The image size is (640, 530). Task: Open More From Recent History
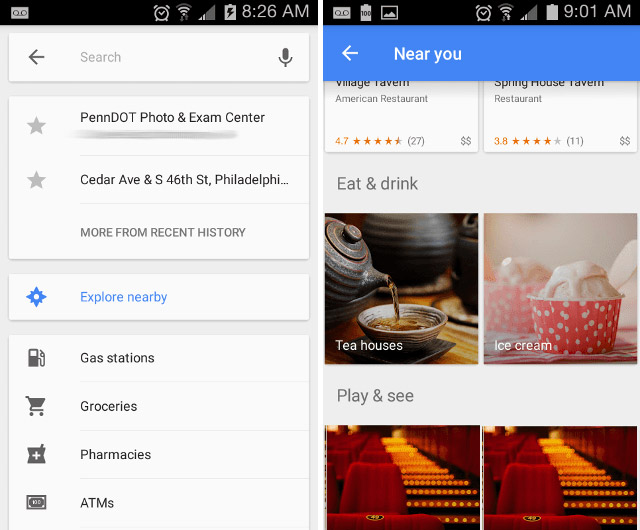pos(163,232)
